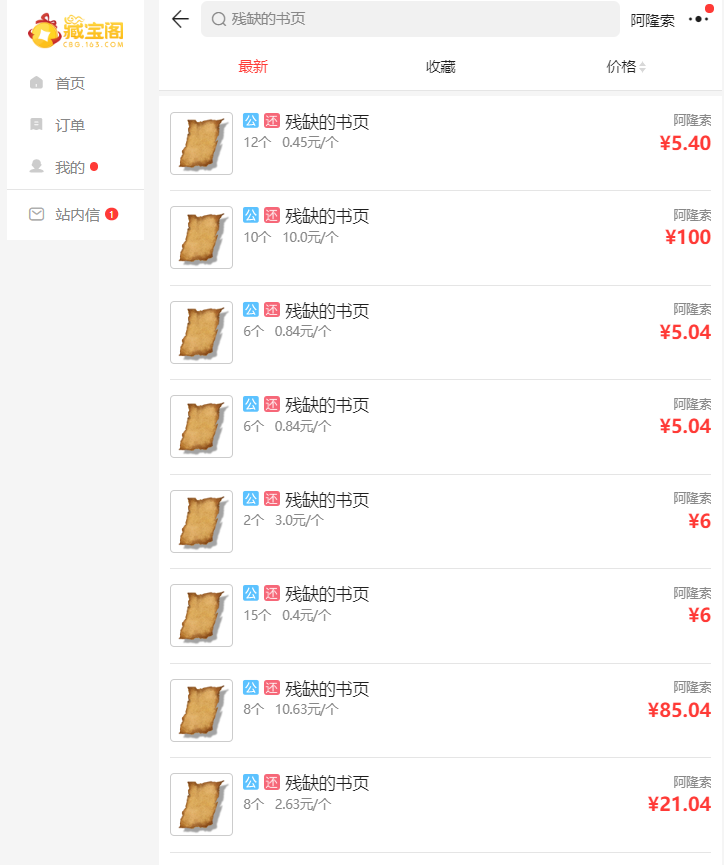Open the 阿隆索 server selector
The image size is (724, 865).
pyautogui.click(x=652, y=20)
